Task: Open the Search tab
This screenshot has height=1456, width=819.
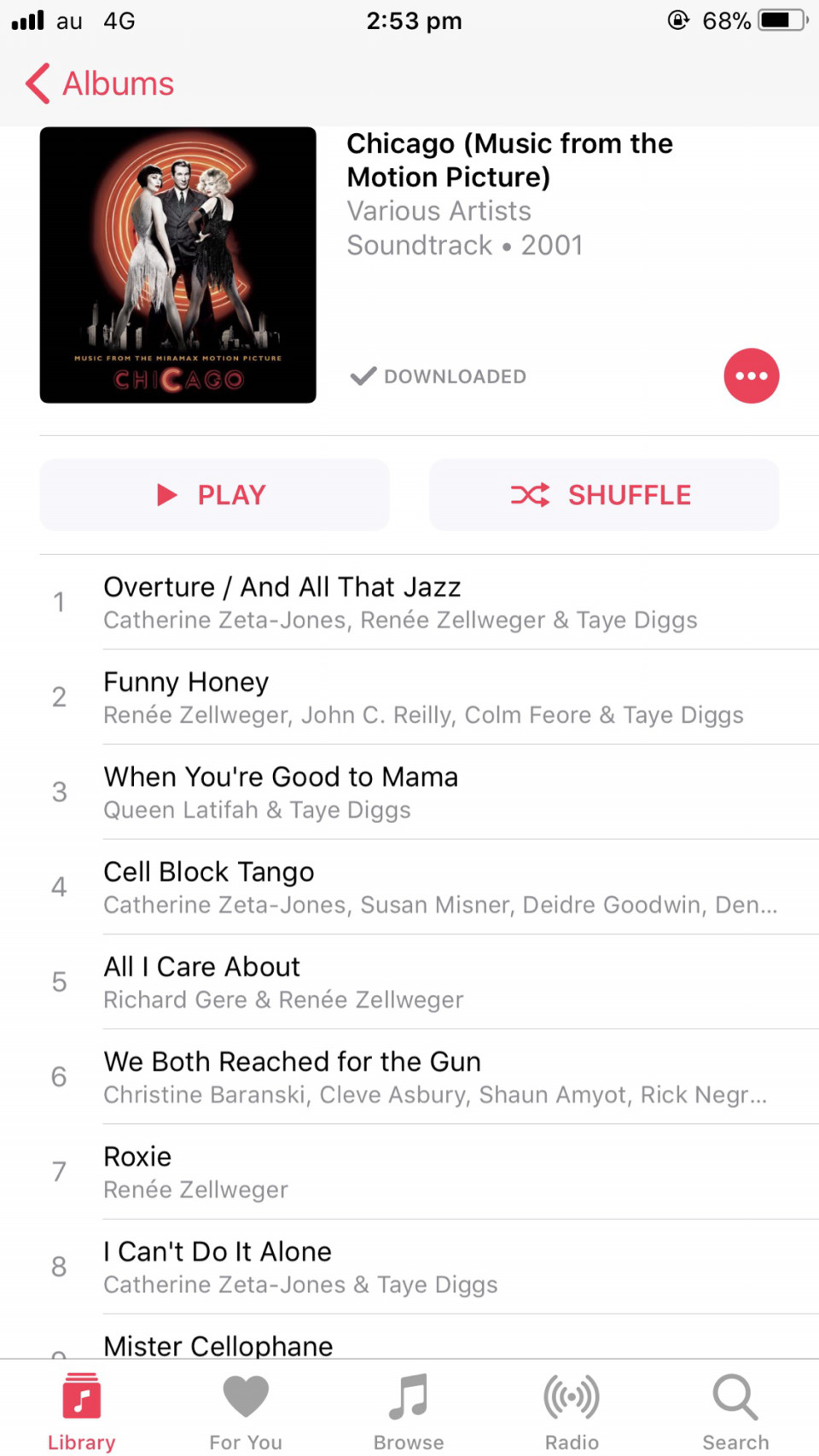Action: [735, 1412]
